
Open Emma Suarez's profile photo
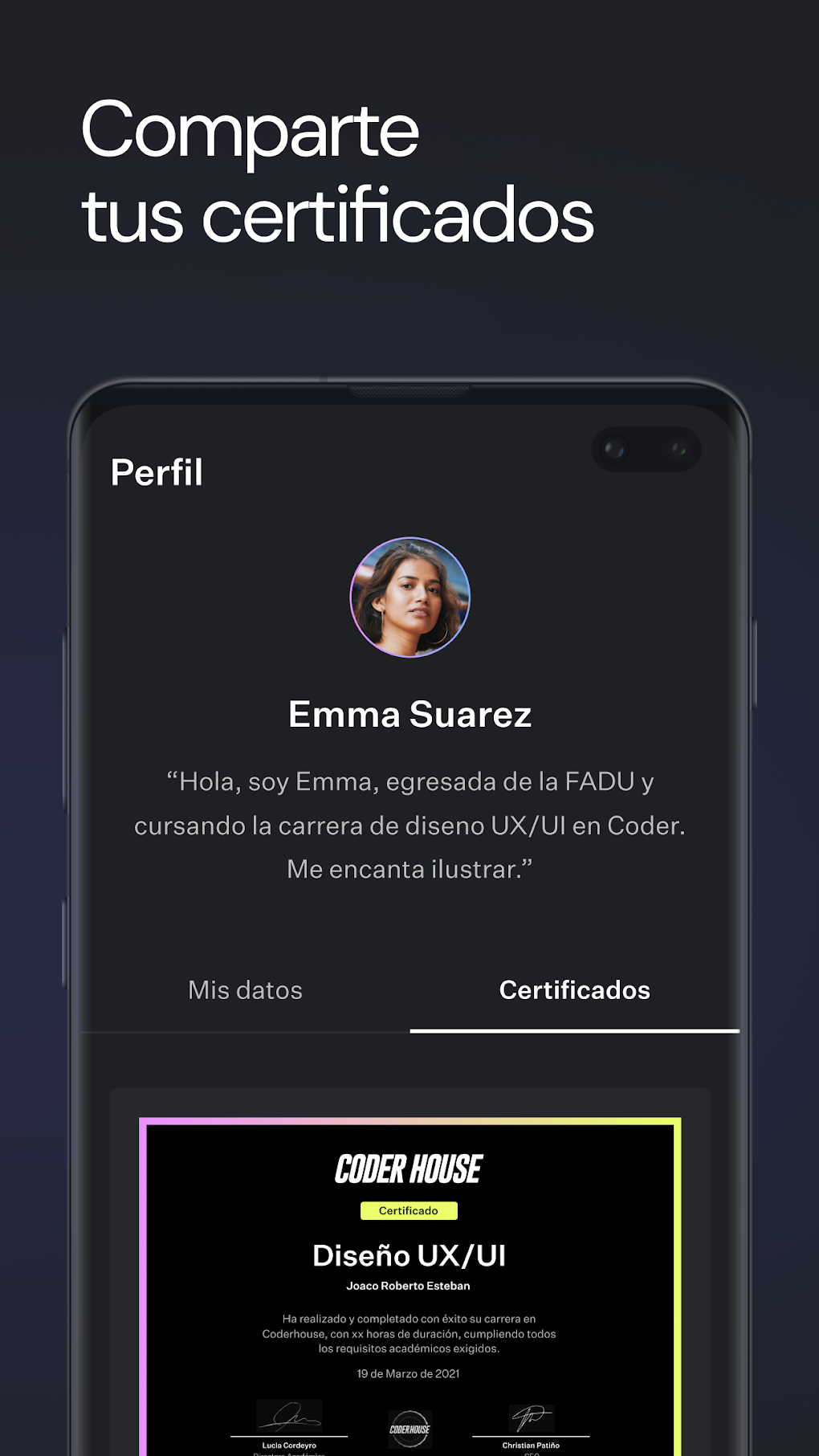coord(409,597)
